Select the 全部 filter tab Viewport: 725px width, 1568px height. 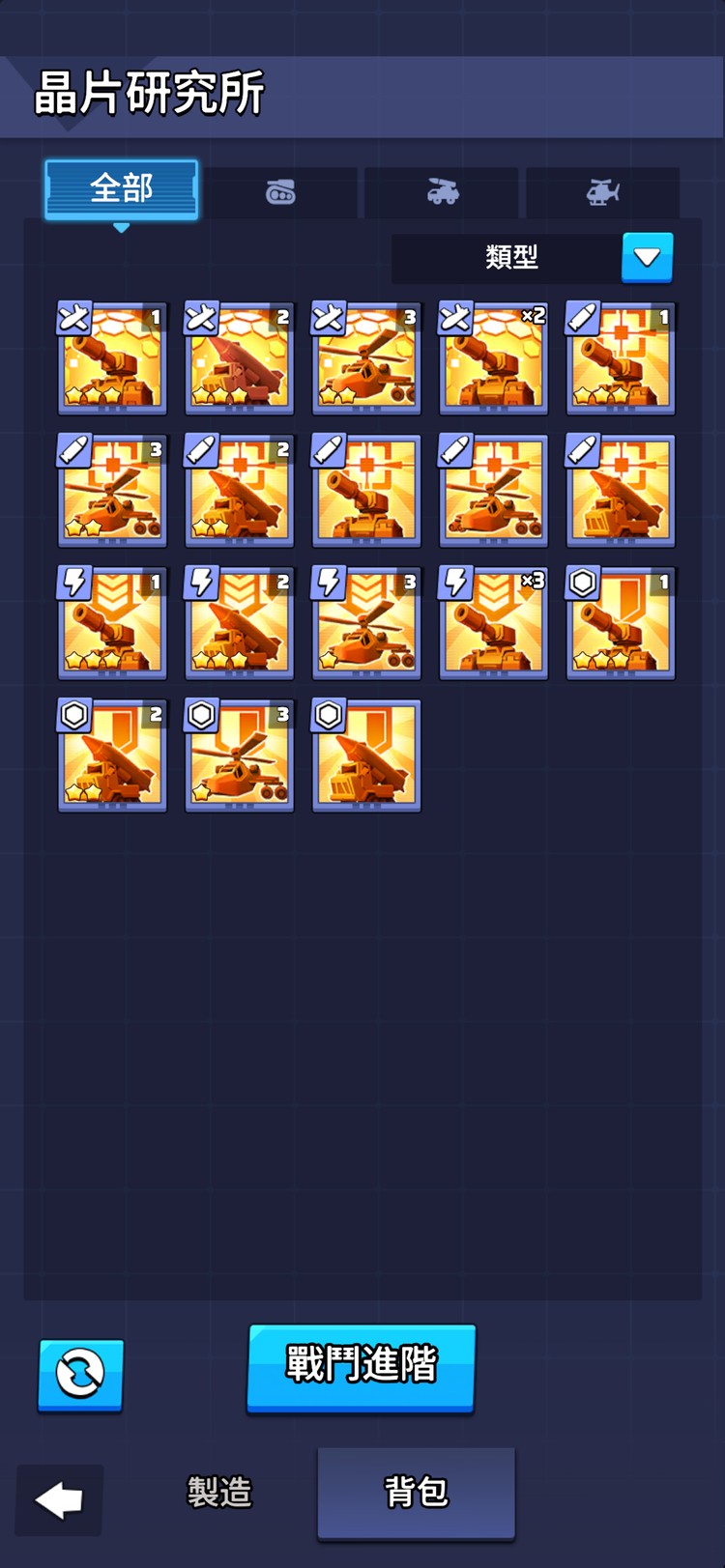coord(121,189)
